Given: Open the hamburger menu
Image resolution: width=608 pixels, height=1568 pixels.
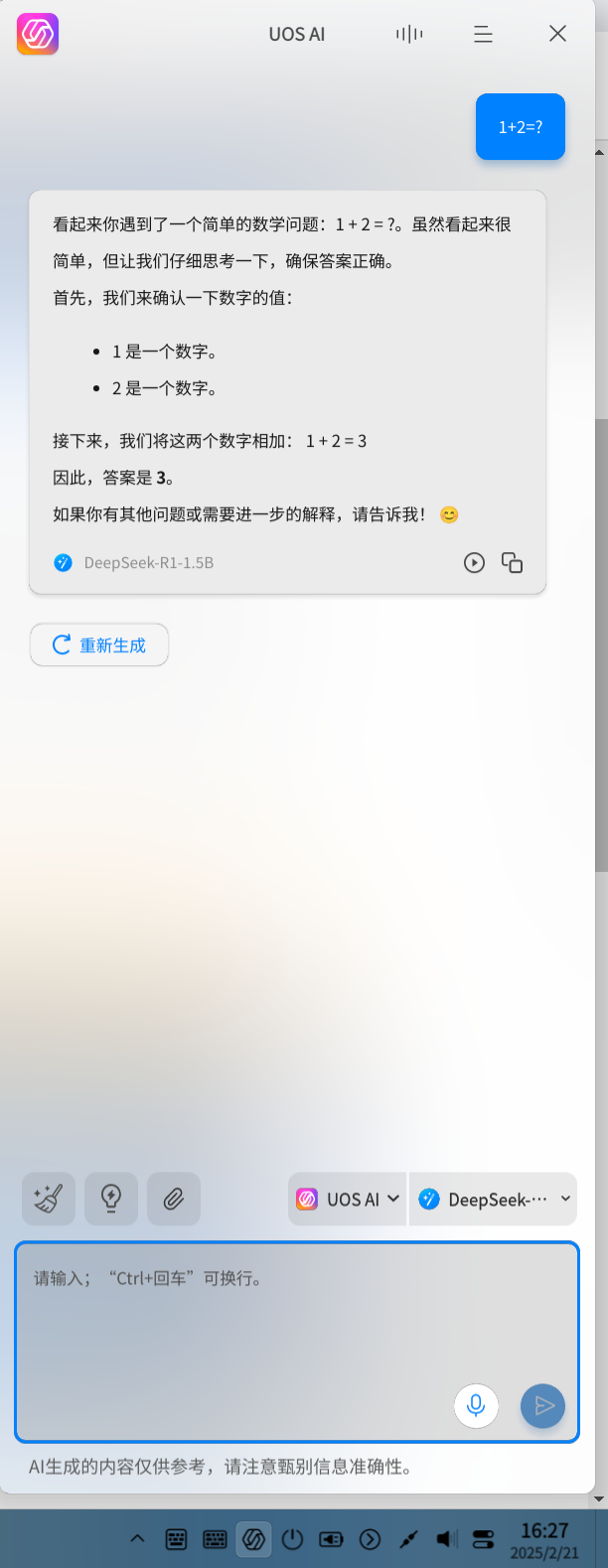Looking at the screenshot, I should click(x=483, y=34).
